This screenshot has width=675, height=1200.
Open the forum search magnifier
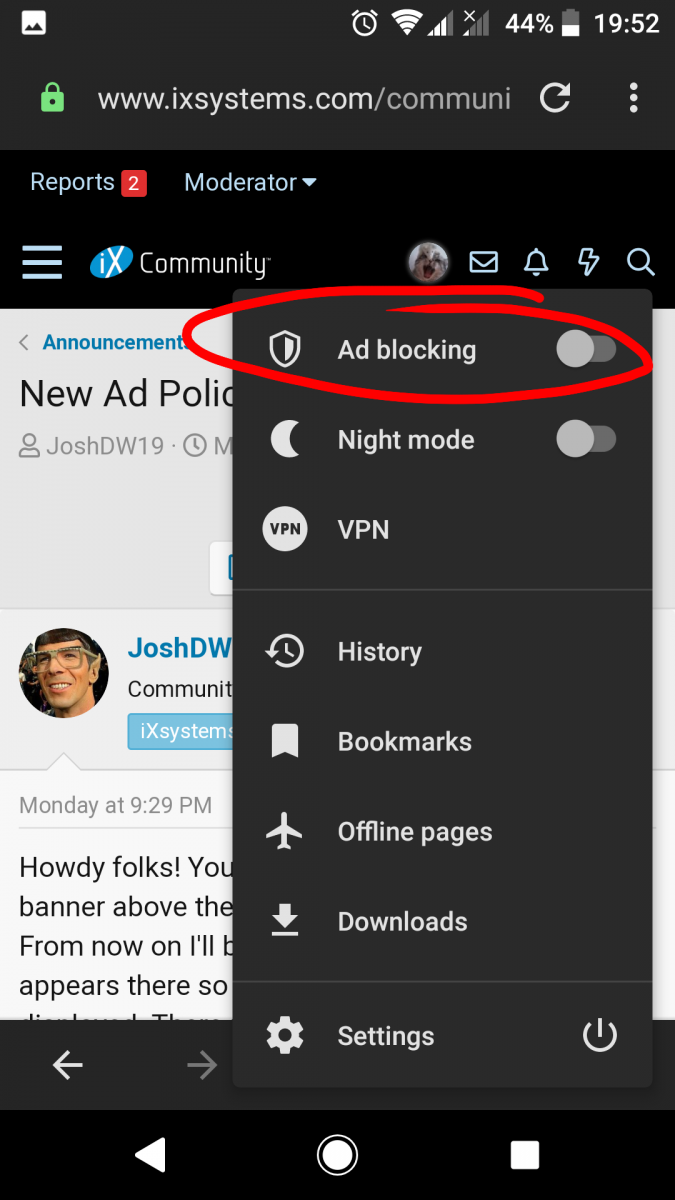(x=640, y=263)
